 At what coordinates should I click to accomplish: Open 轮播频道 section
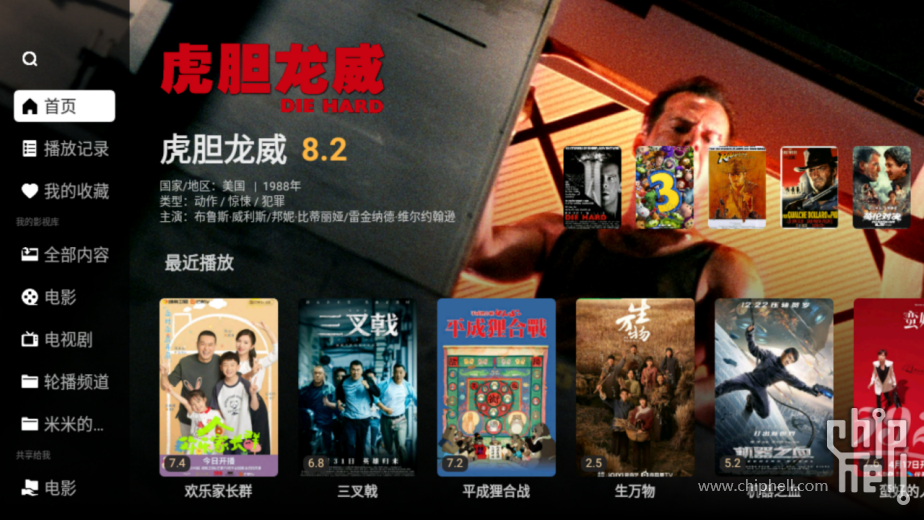pyautogui.click(x=65, y=382)
